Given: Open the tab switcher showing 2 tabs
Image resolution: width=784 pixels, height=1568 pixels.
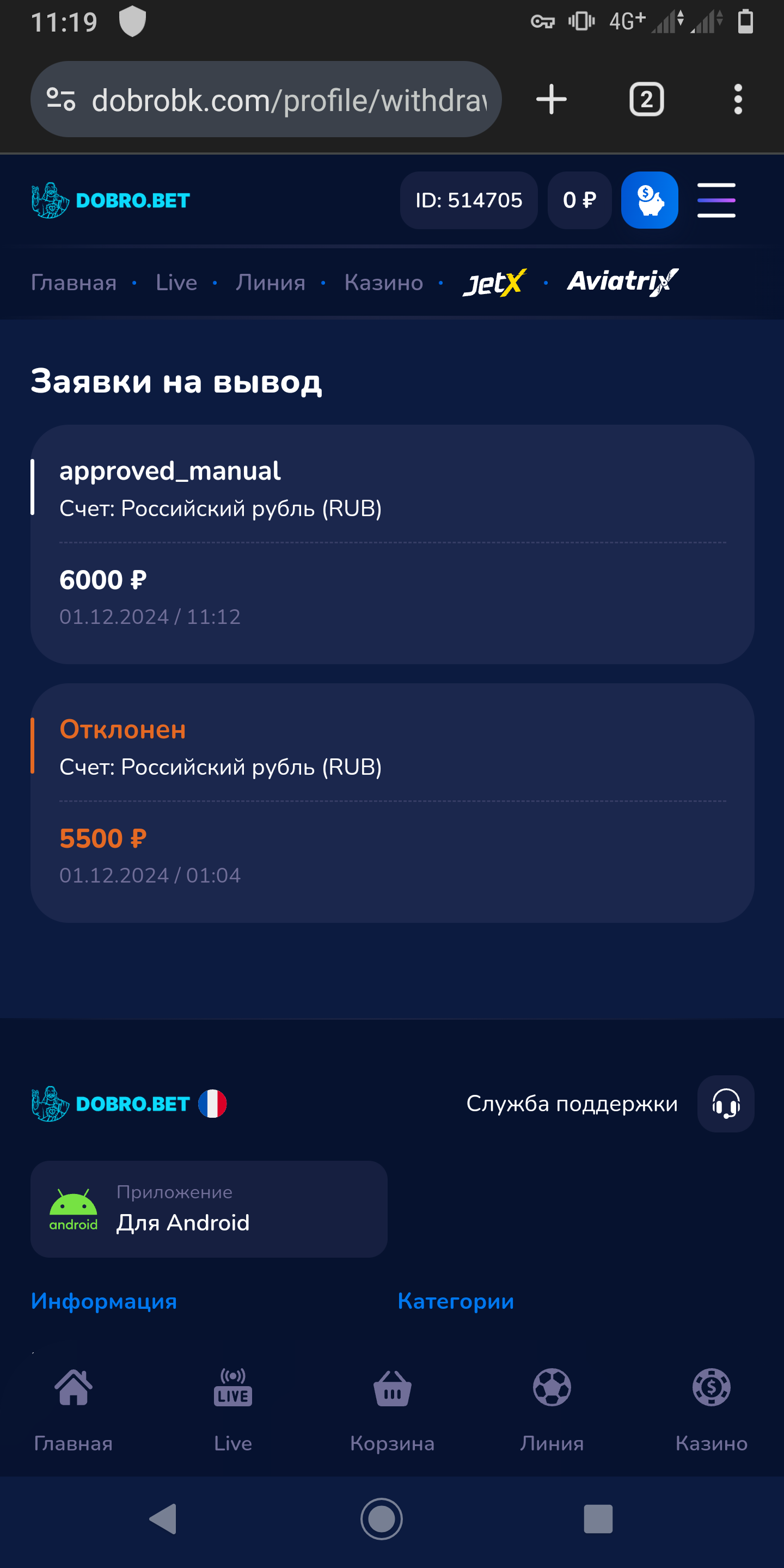Looking at the screenshot, I should click(646, 99).
